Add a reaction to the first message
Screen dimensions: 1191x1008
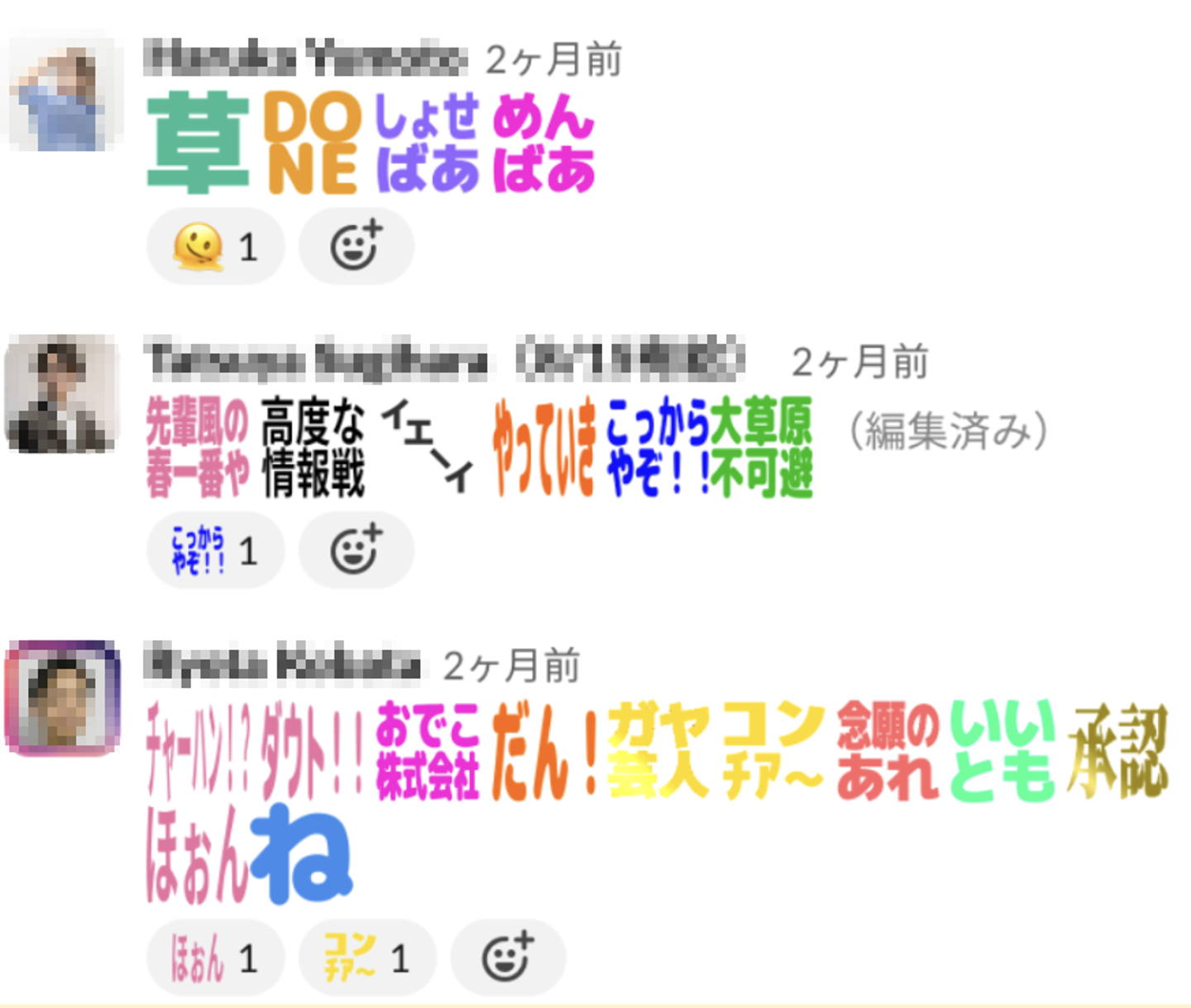(x=356, y=247)
